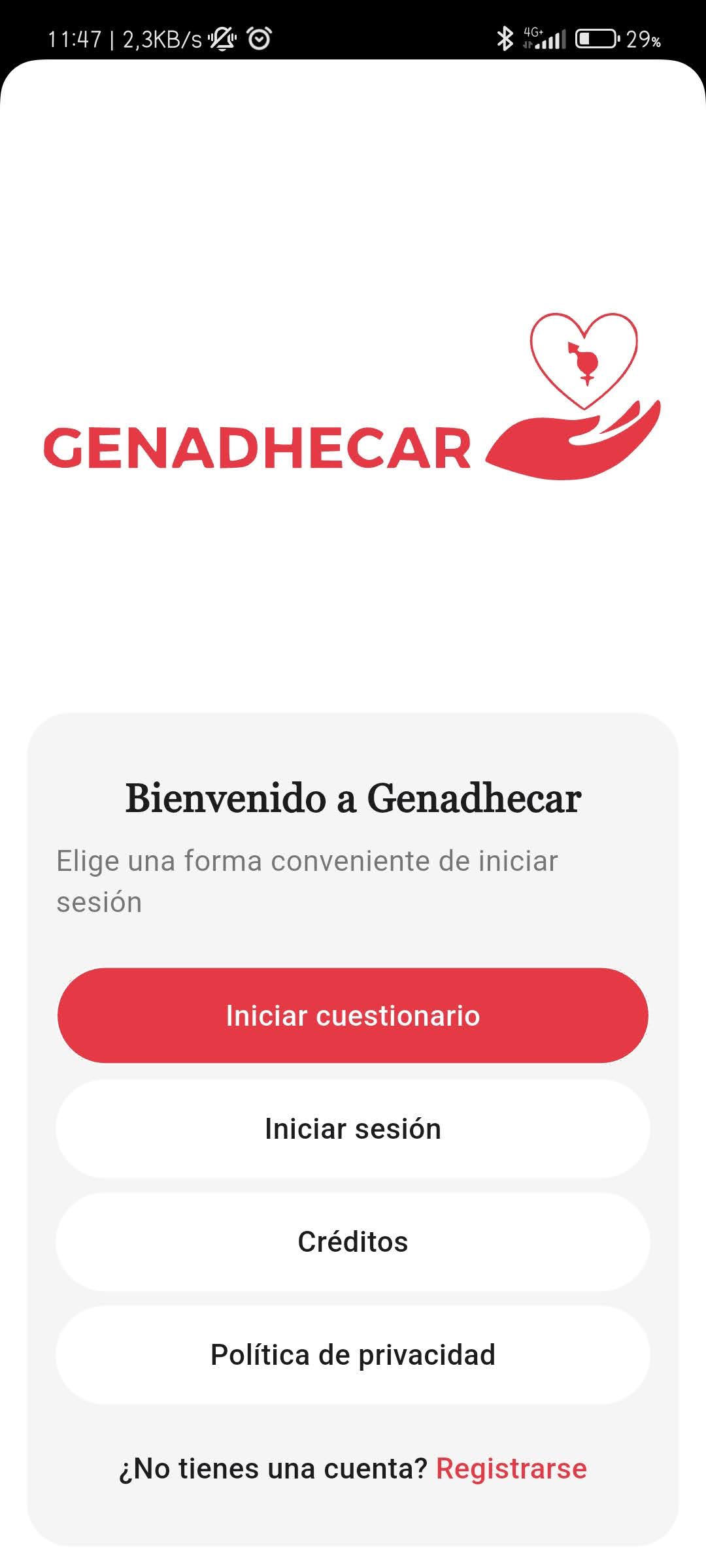Select the Registrarse link
This screenshot has height=1568, width=706.
pyautogui.click(x=511, y=1469)
